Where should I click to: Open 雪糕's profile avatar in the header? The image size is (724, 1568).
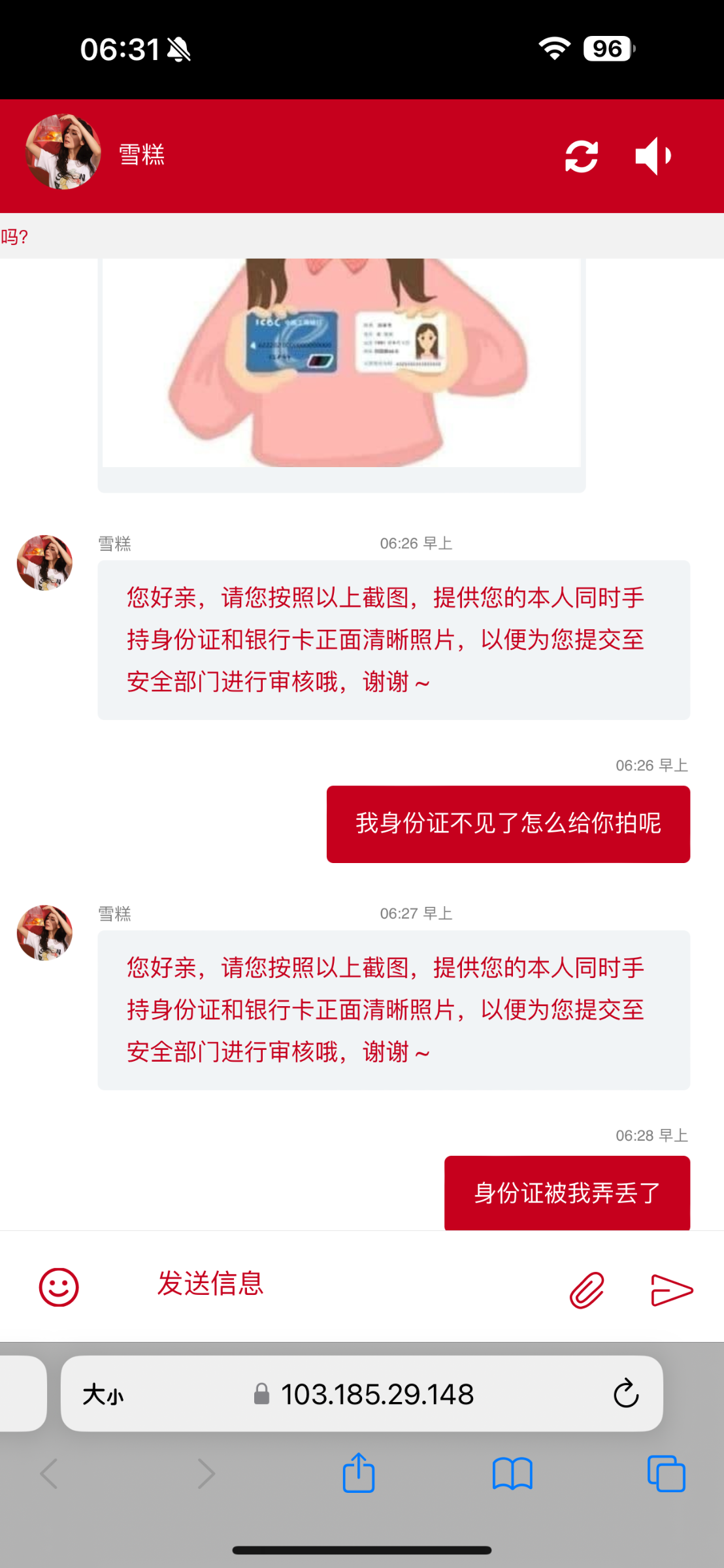pos(62,154)
